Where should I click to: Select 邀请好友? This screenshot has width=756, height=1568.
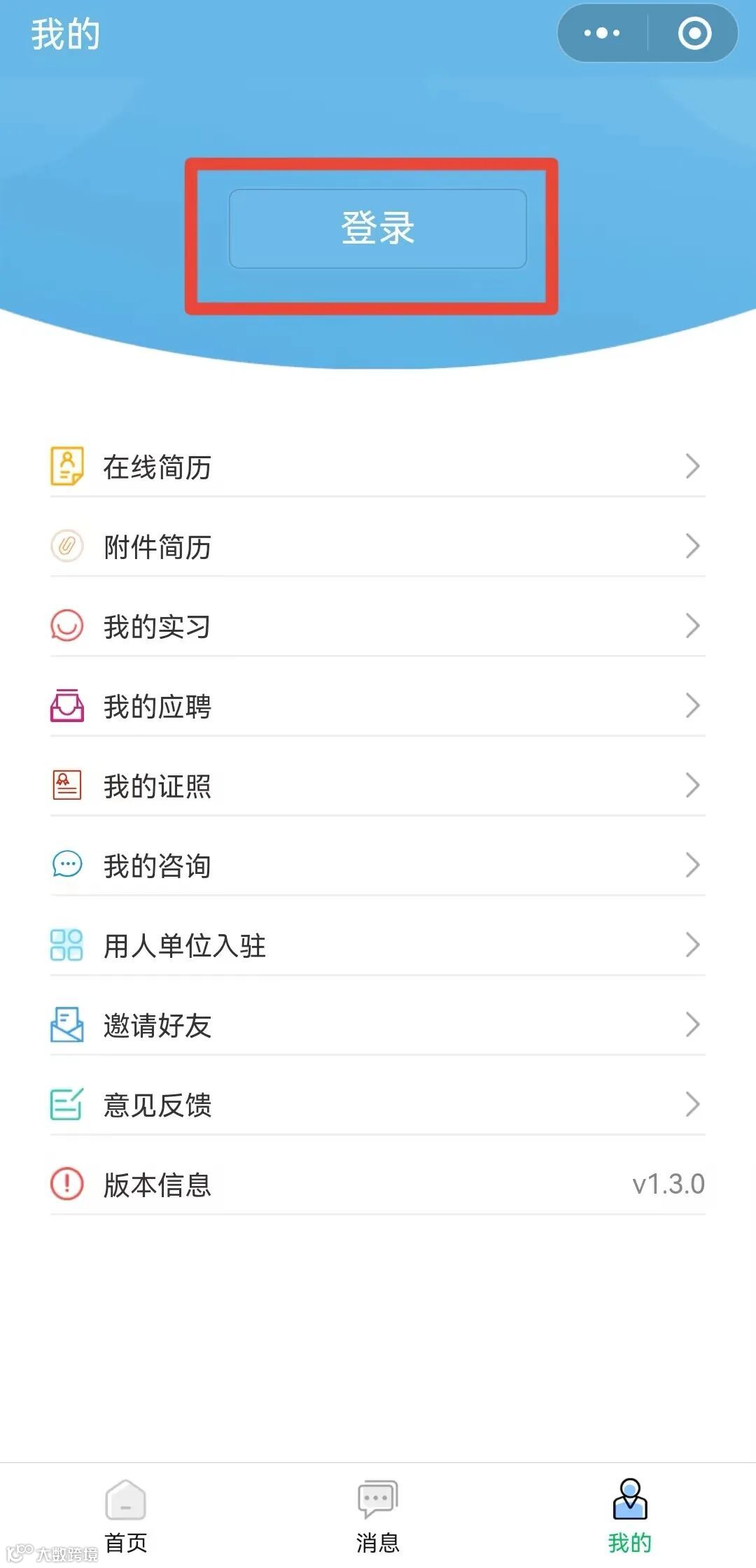378,1025
